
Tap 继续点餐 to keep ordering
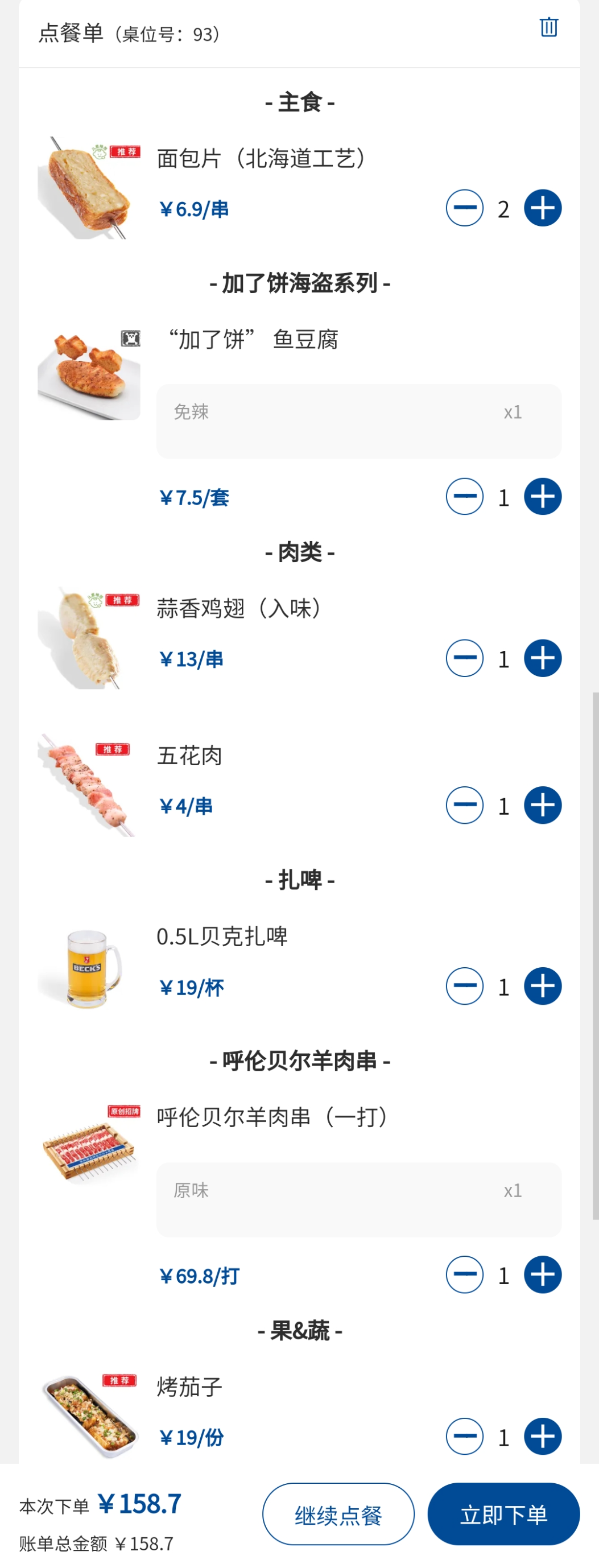[338, 1514]
